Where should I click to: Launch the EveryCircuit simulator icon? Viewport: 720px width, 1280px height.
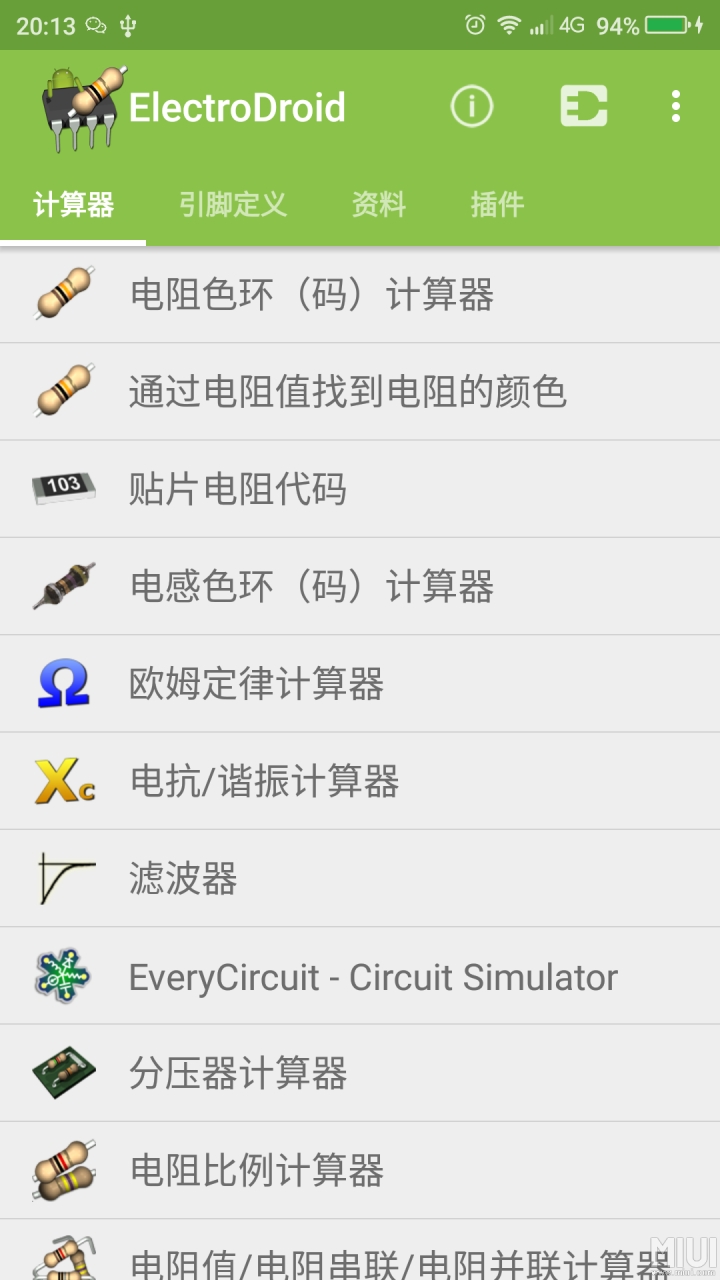click(62, 976)
